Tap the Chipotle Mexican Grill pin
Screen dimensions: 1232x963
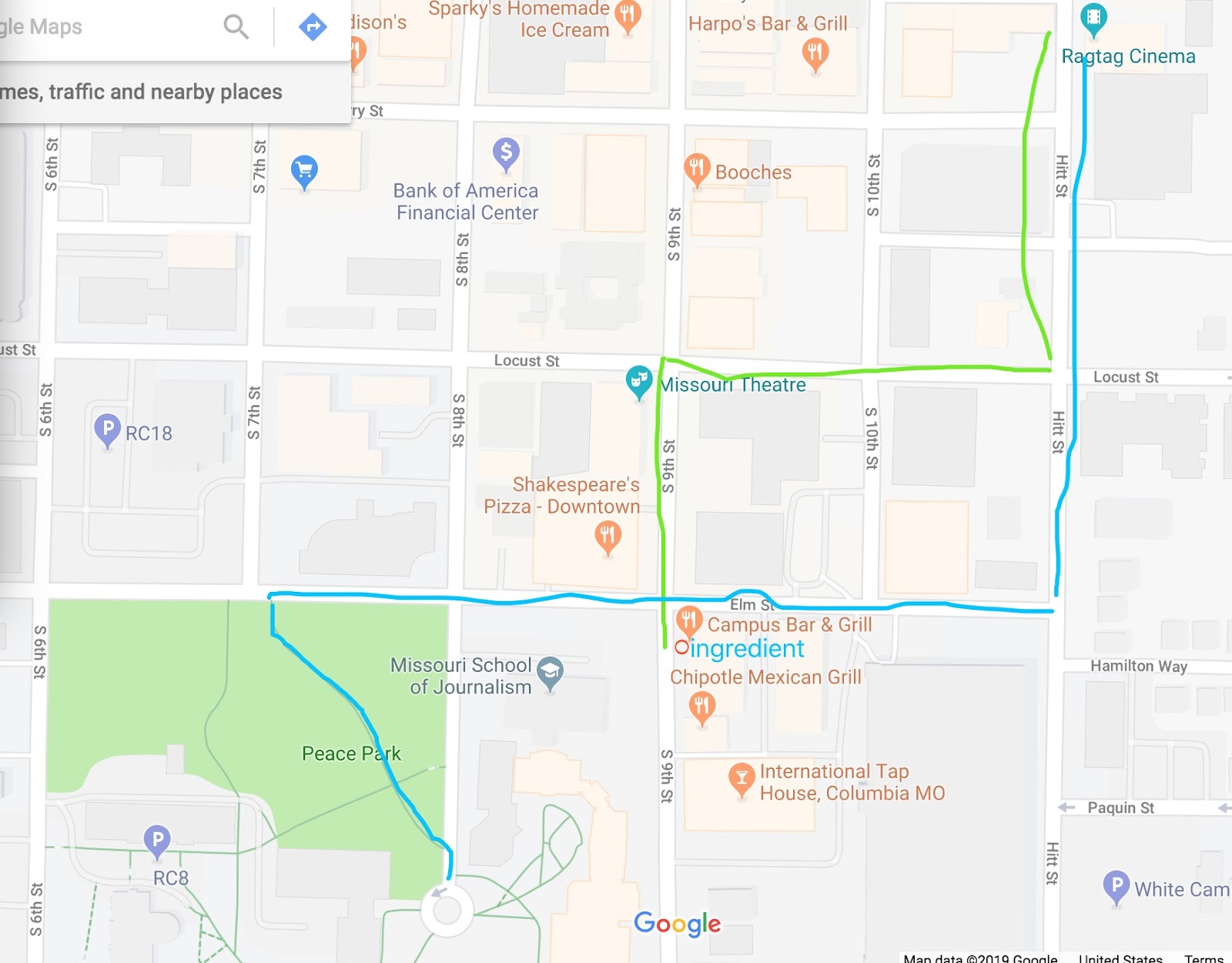click(701, 705)
